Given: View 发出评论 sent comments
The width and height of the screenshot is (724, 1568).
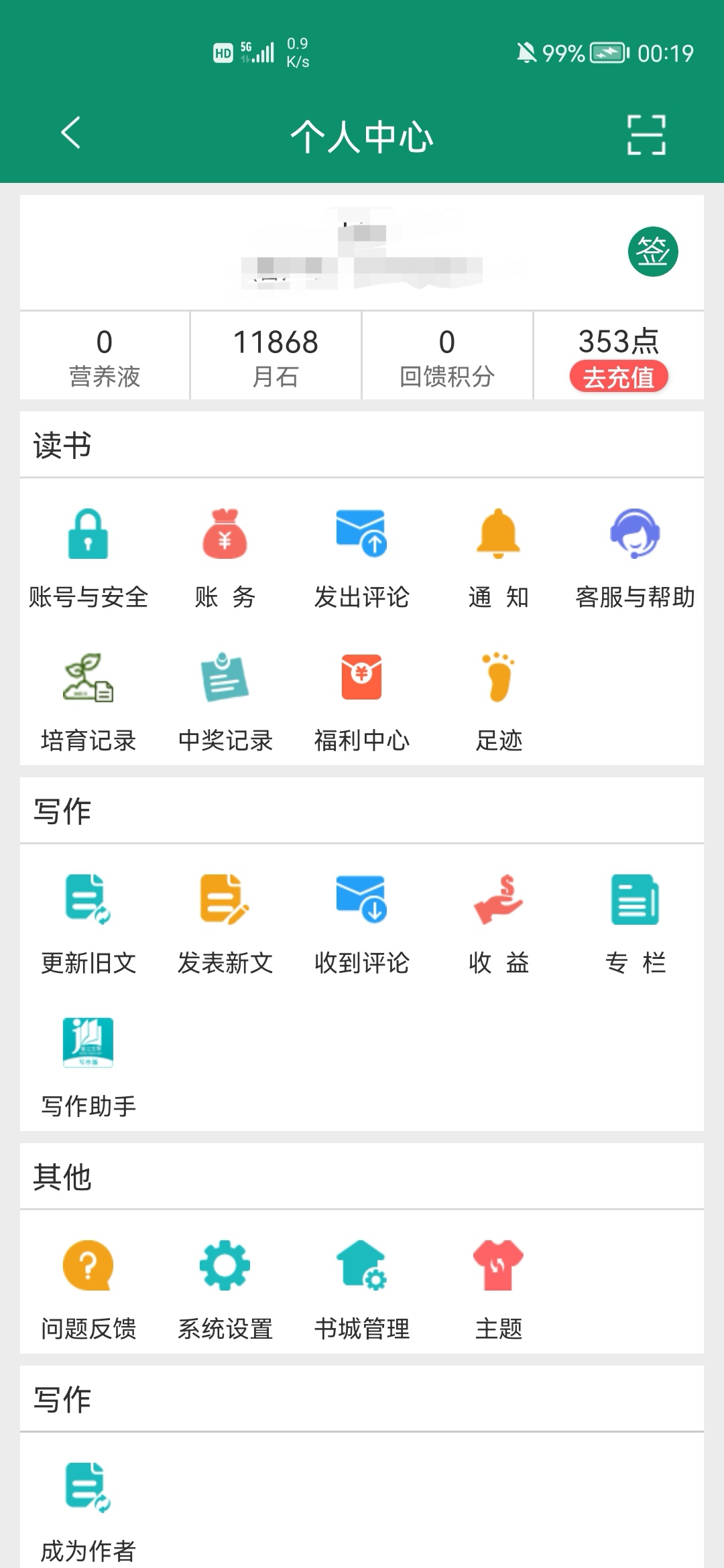Looking at the screenshot, I should tap(362, 558).
